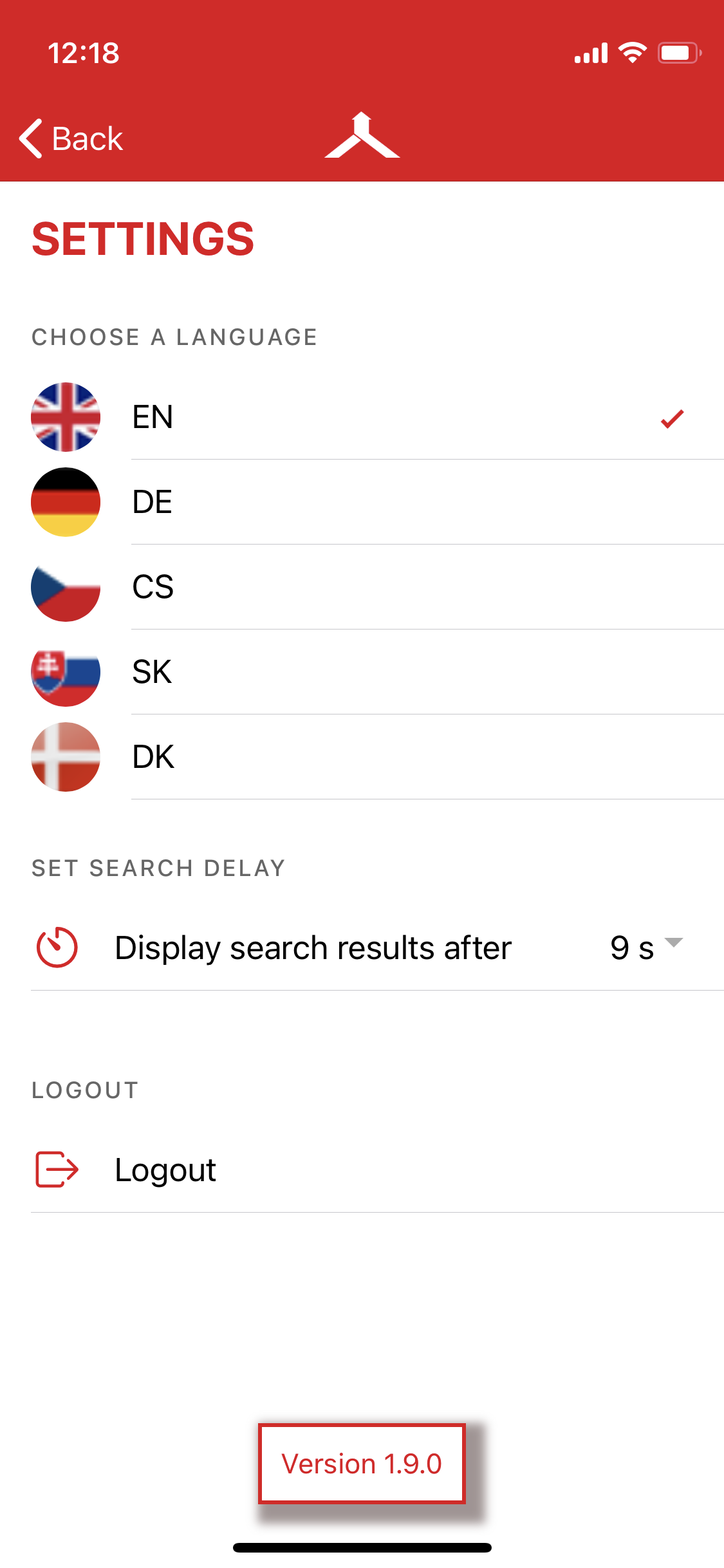Click the checkmark beside EN

click(671, 420)
